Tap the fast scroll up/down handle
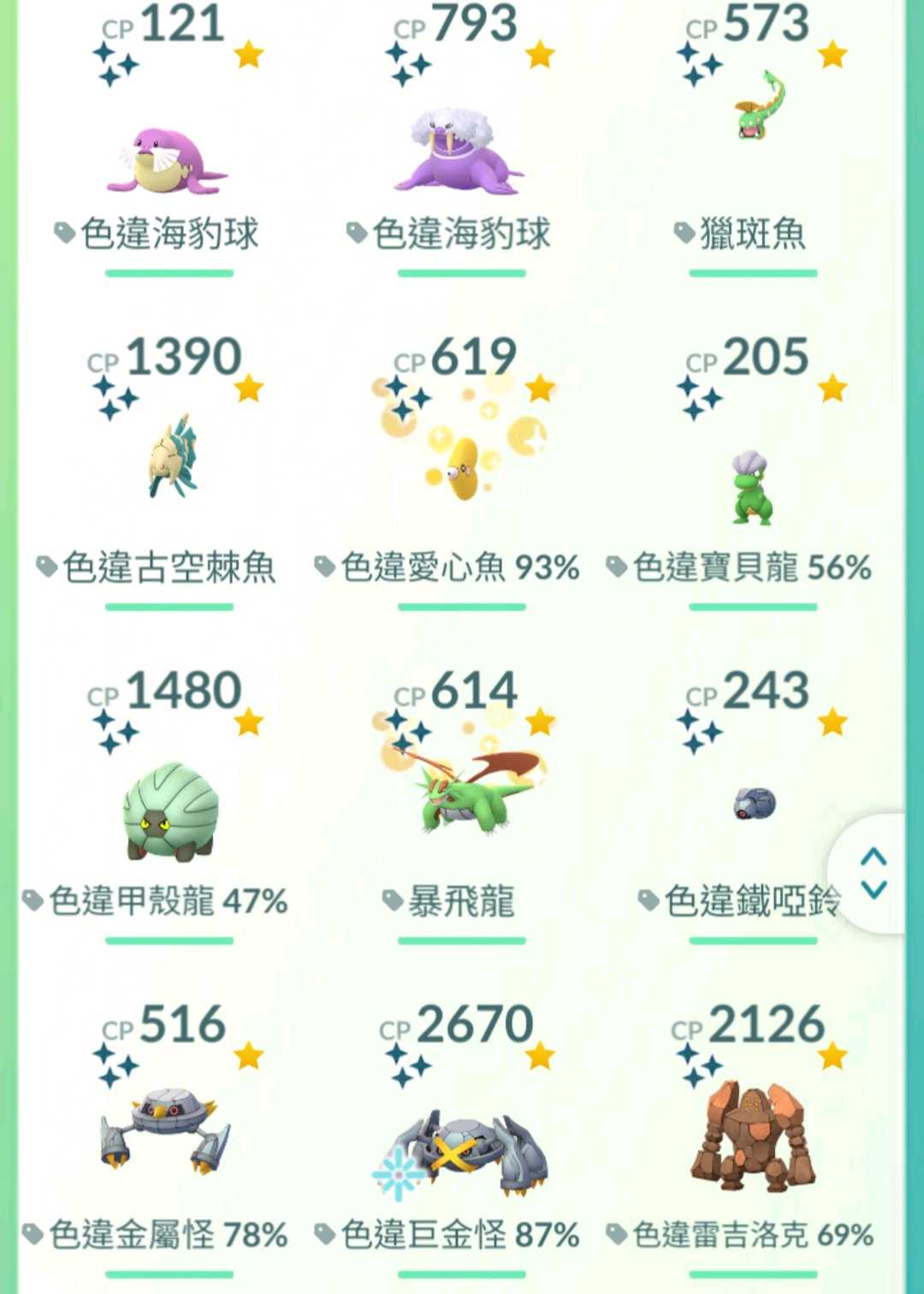The height and width of the screenshot is (1294, 924). [x=874, y=873]
